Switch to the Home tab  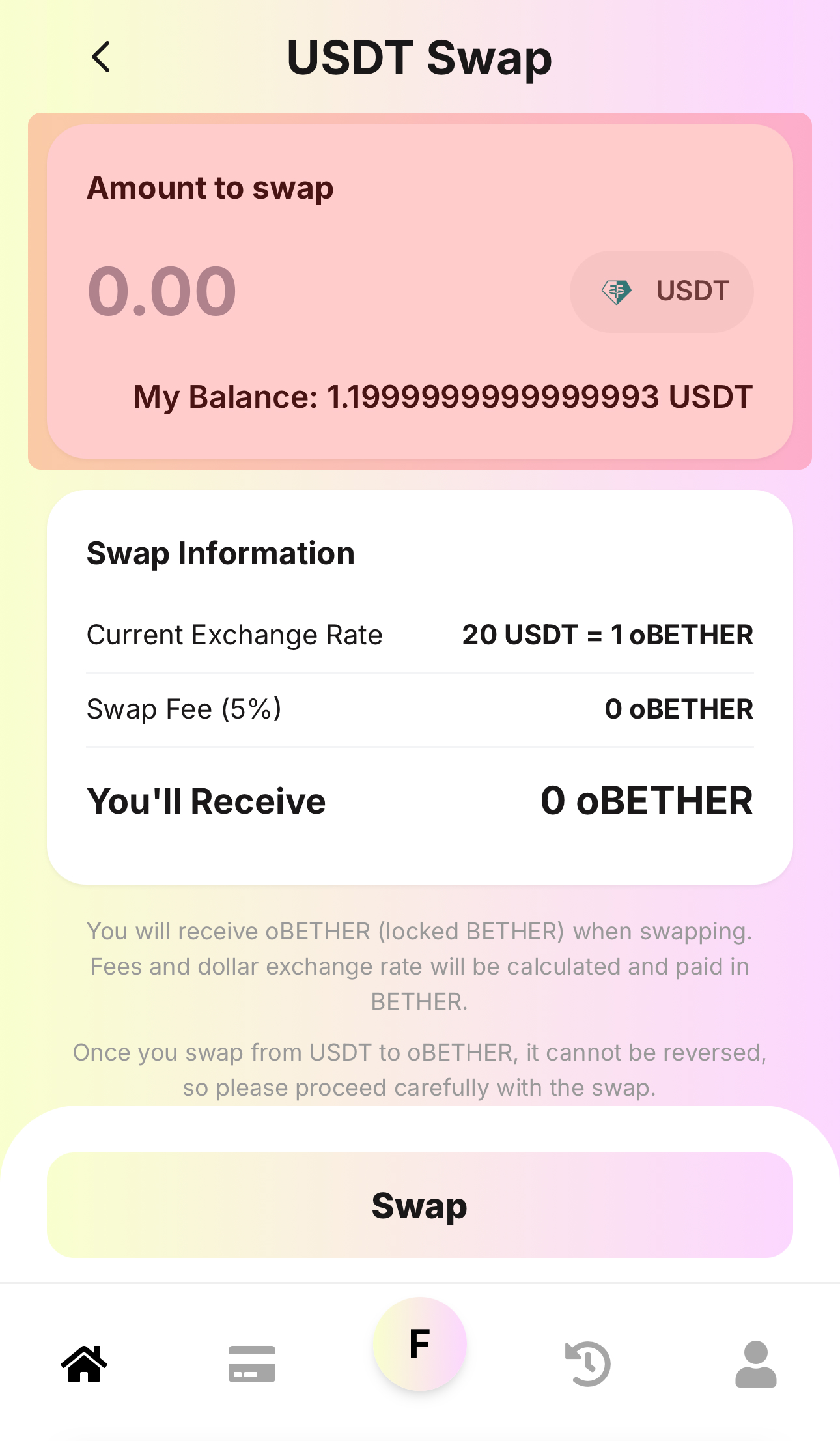[84, 1364]
